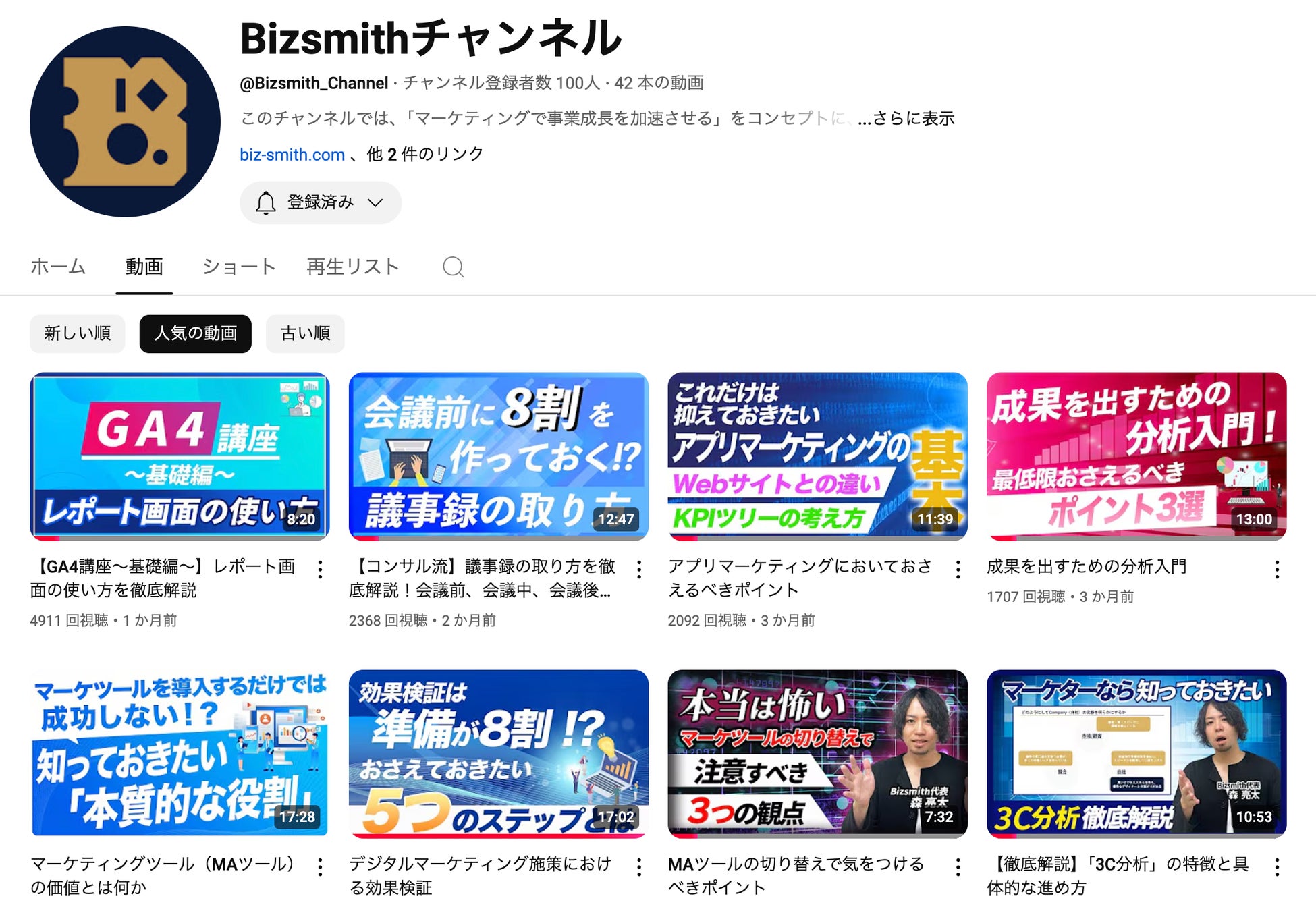Play the 成果を出すための分析入門 video
Screen dimensions: 1316x909
tap(1136, 456)
